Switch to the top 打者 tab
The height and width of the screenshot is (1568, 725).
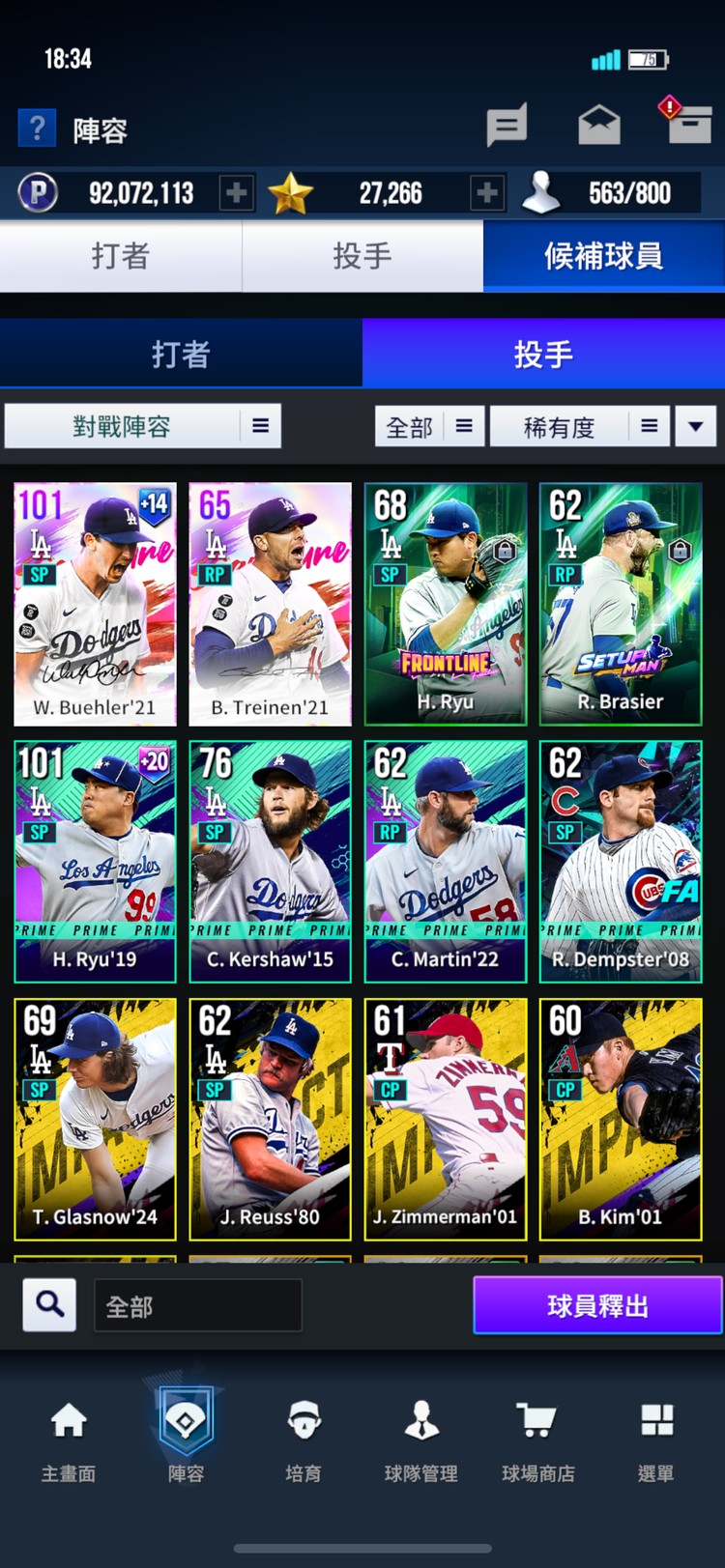pos(121,256)
